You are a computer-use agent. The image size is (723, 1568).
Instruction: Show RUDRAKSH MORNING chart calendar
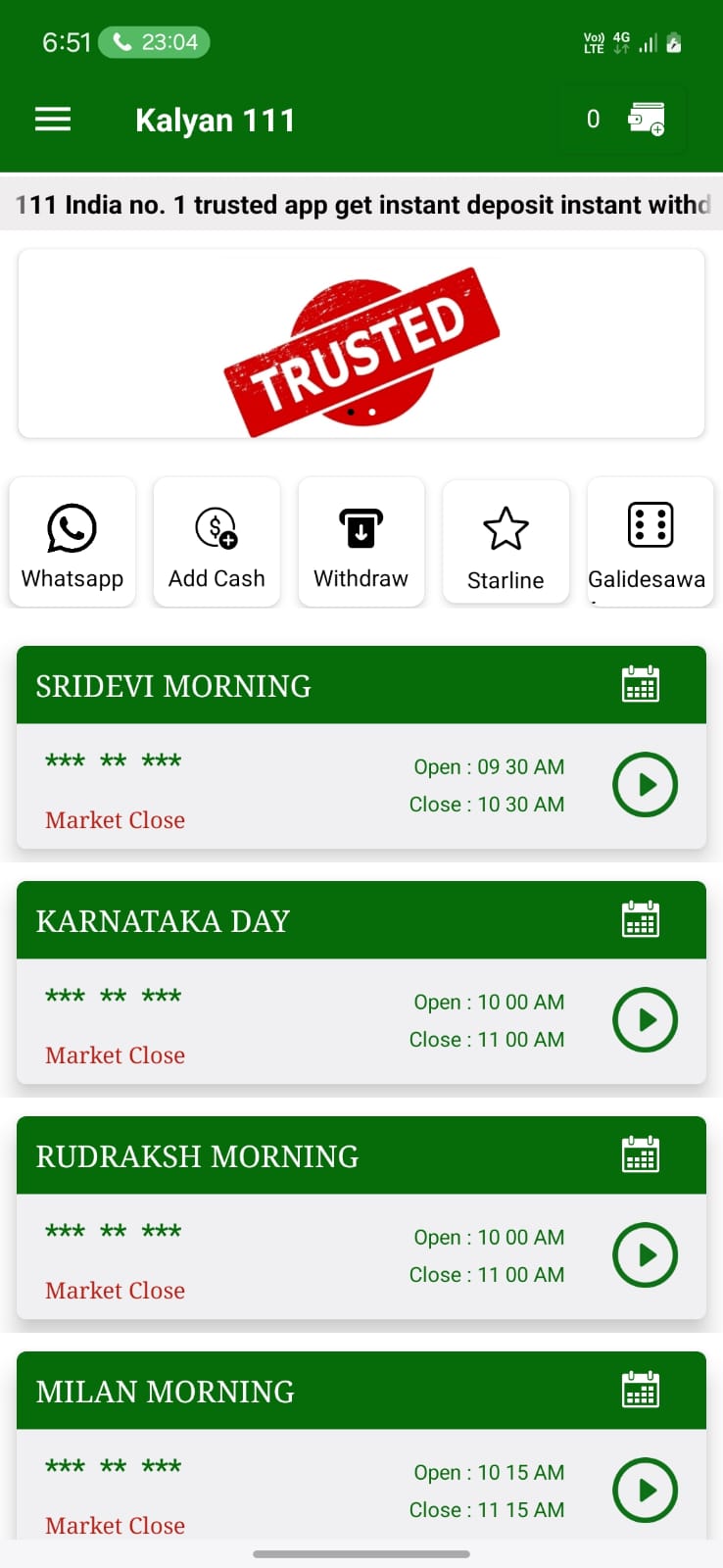641,1155
